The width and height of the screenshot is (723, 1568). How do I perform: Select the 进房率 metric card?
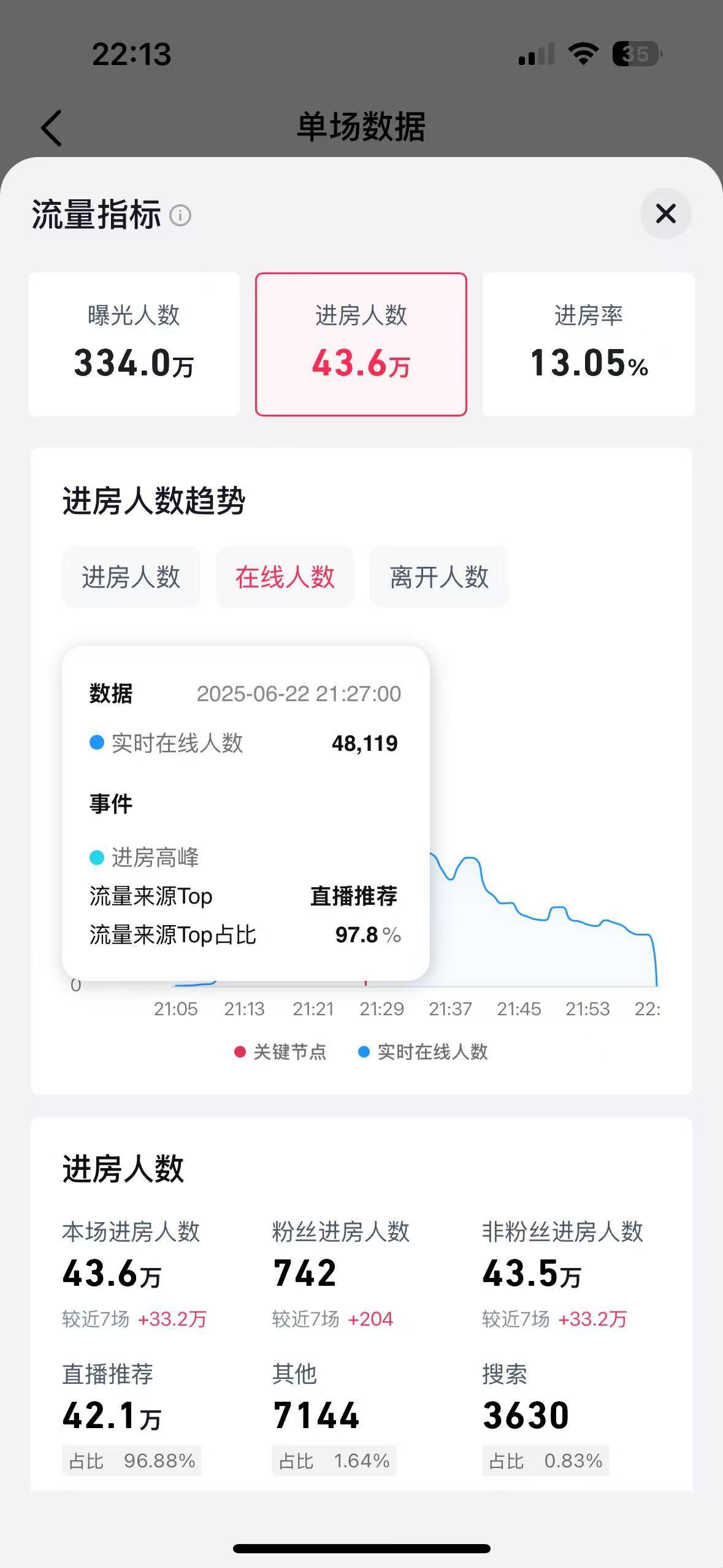tap(588, 344)
